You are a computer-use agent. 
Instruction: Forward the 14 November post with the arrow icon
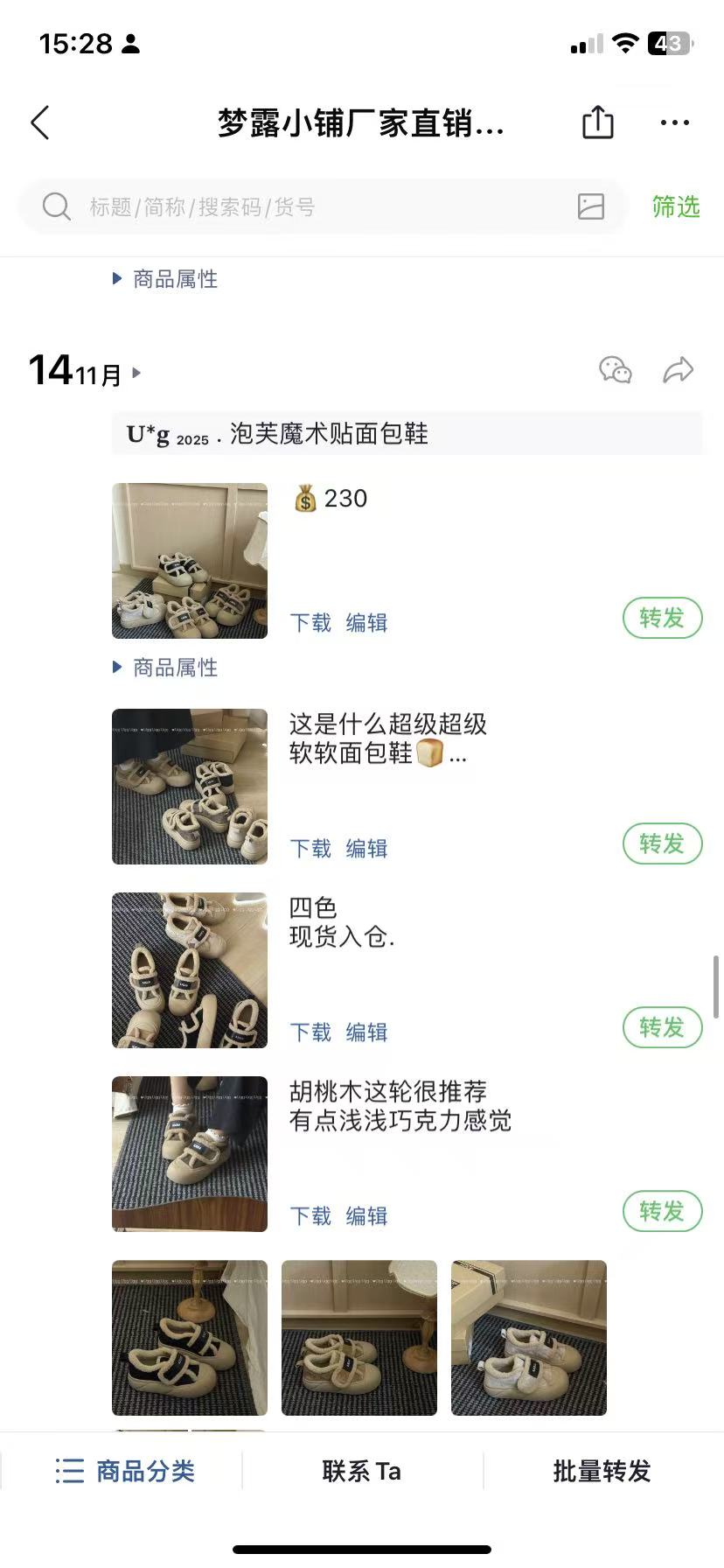point(678,370)
